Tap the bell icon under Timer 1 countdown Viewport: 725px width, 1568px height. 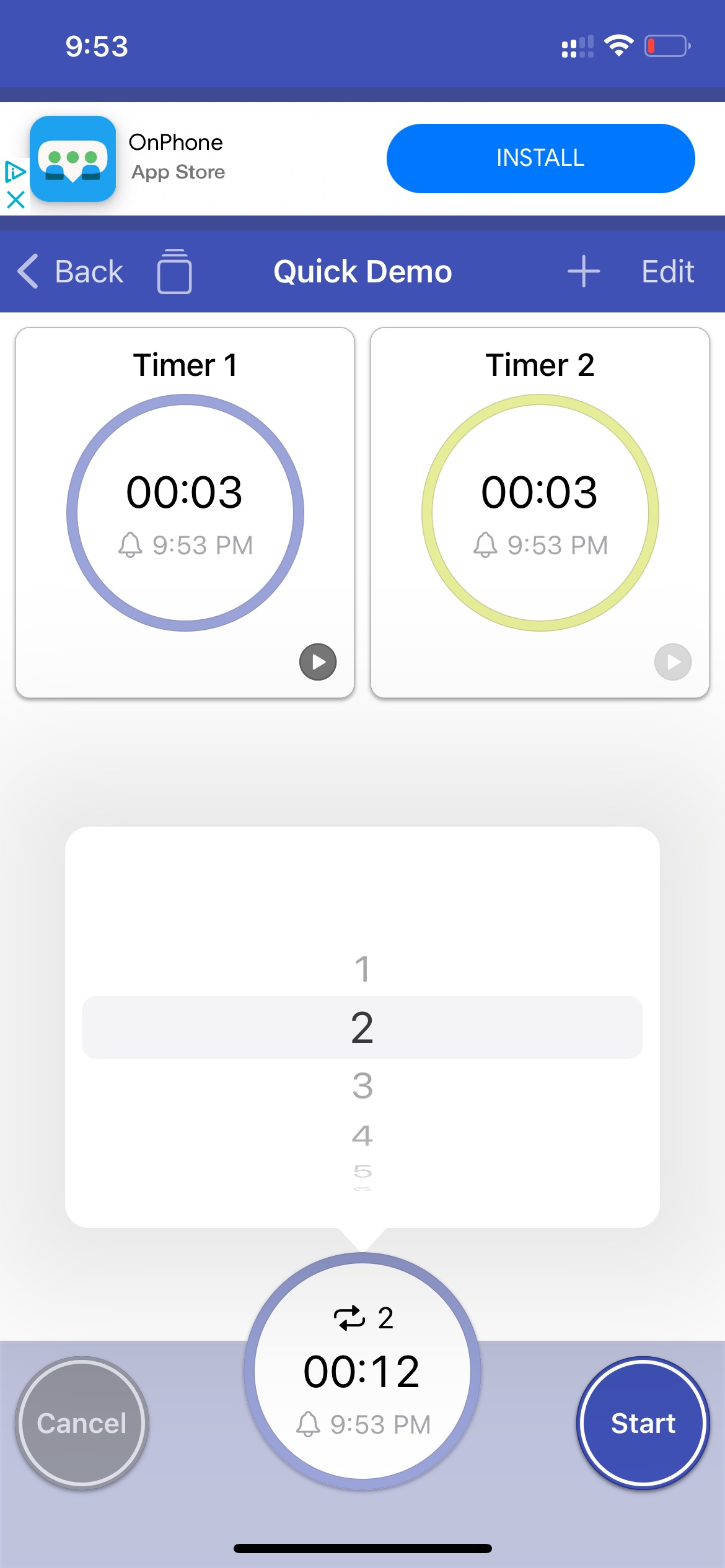point(131,544)
